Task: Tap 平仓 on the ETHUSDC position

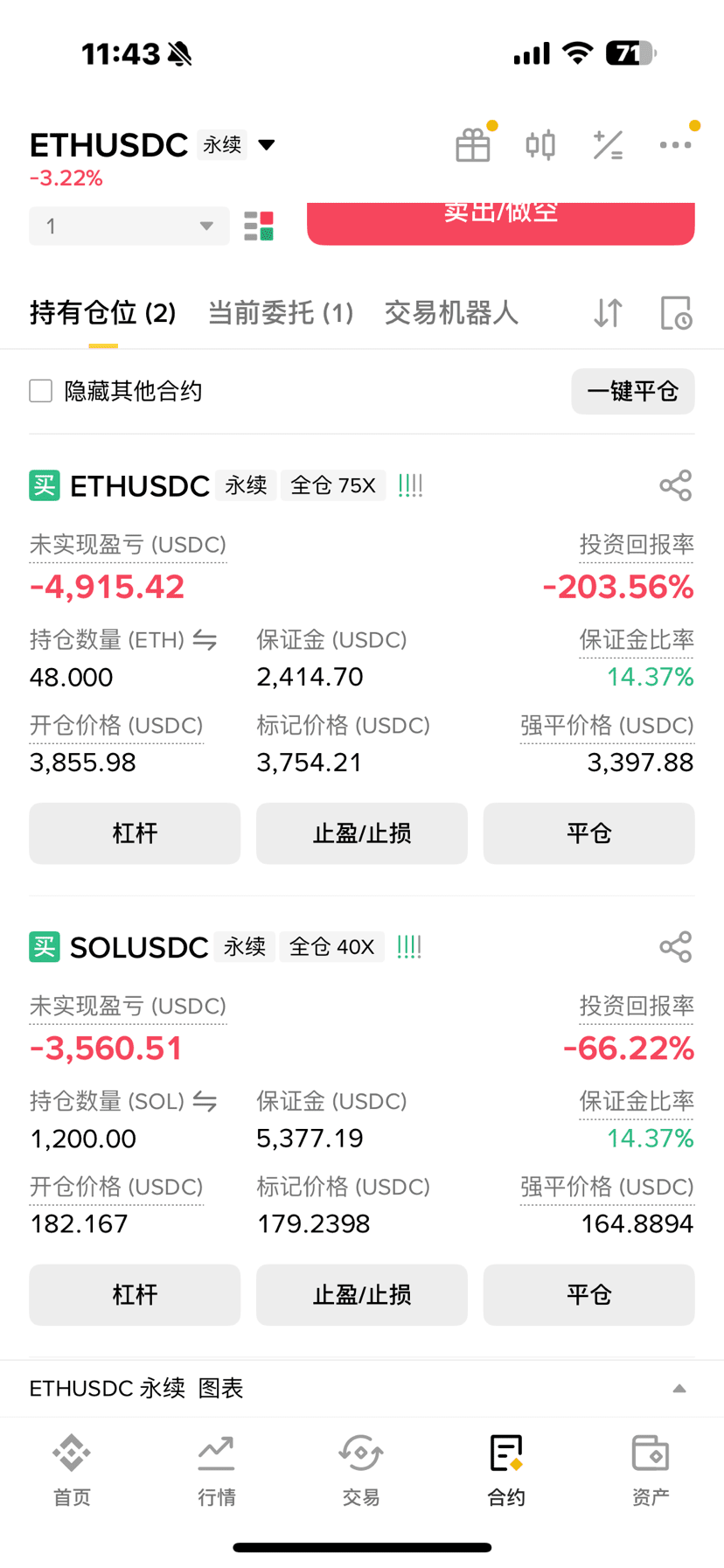Action: click(589, 833)
